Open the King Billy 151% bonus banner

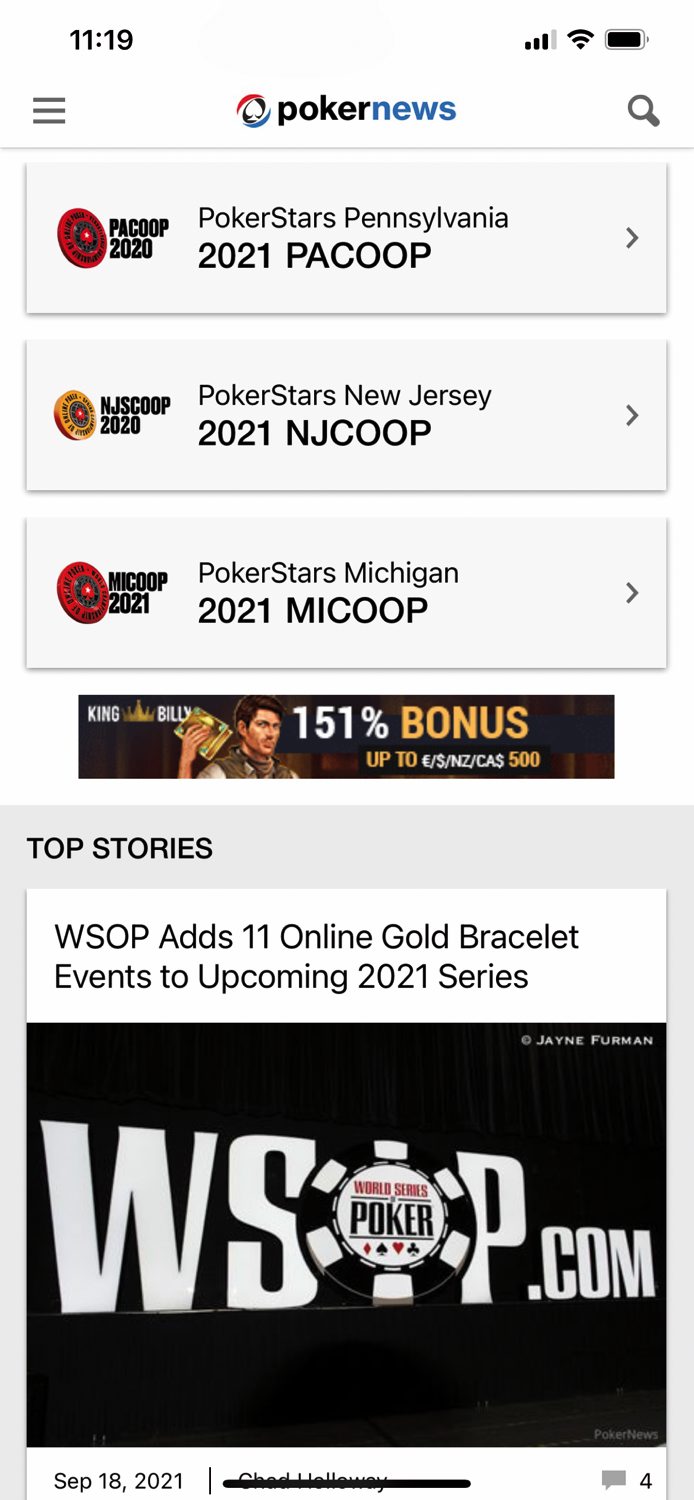[x=346, y=737]
